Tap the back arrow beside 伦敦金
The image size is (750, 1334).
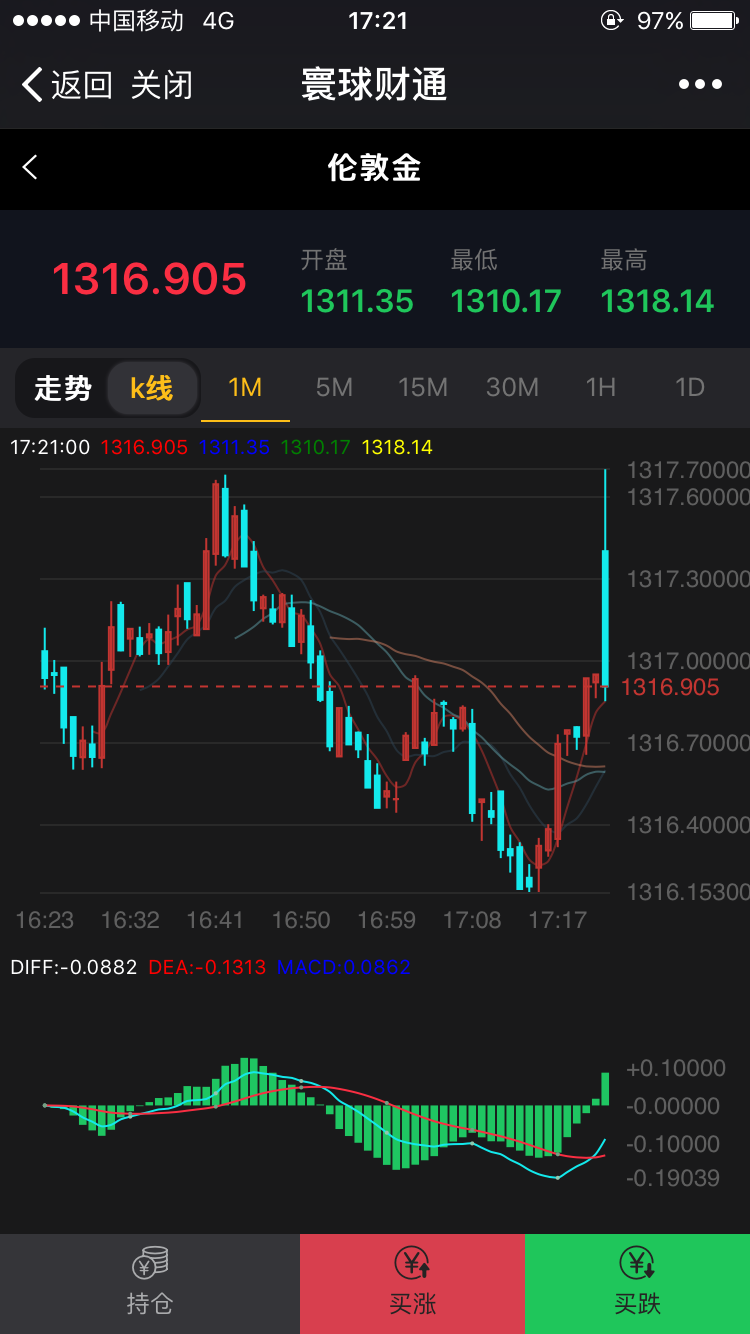(x=31, y=167)
